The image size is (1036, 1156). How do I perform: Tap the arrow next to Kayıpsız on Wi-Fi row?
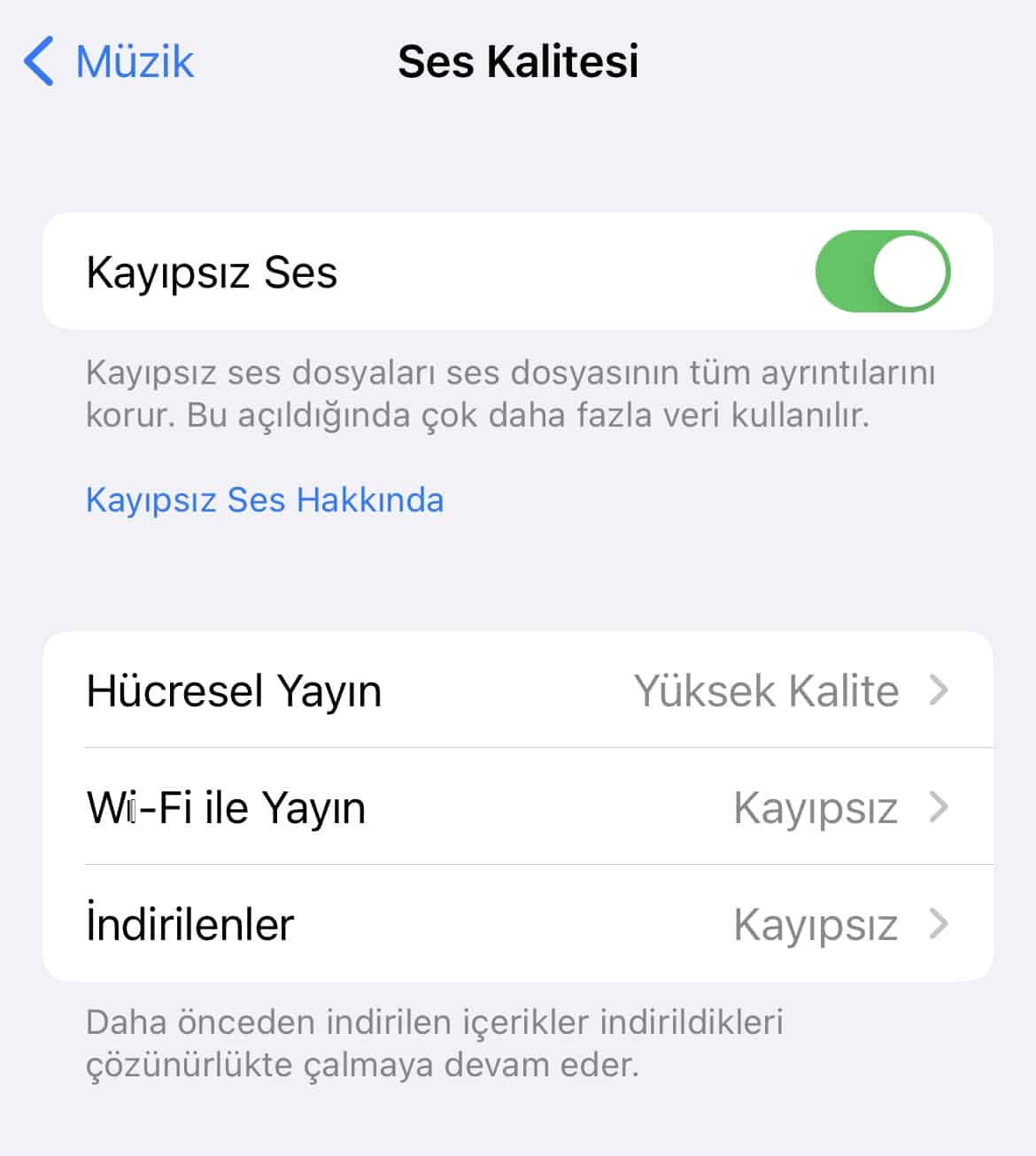coord(939,807)
